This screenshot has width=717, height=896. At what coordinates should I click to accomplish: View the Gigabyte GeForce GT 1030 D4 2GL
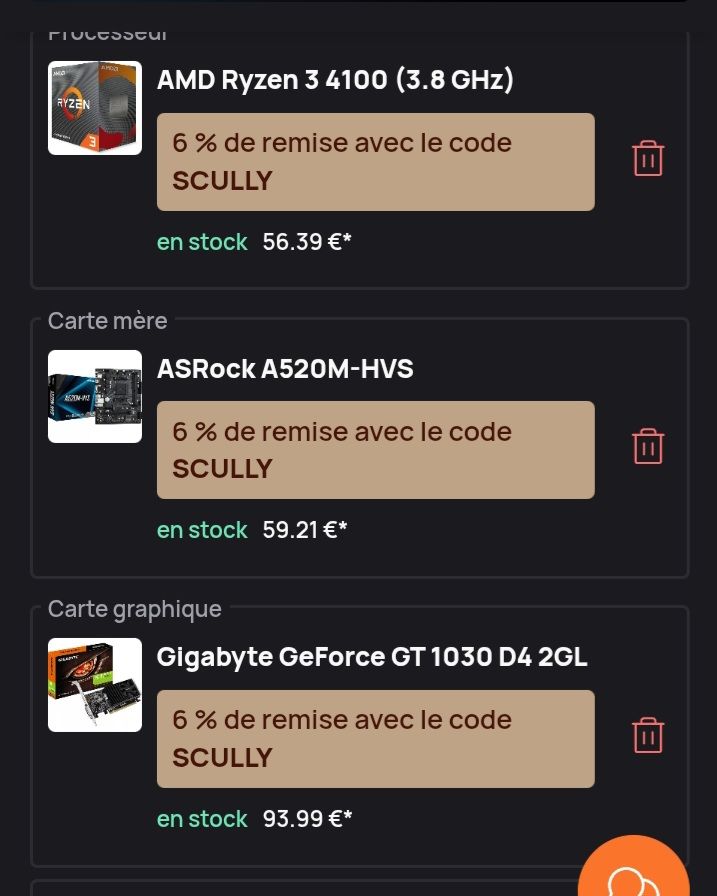[x=372, y=657]
